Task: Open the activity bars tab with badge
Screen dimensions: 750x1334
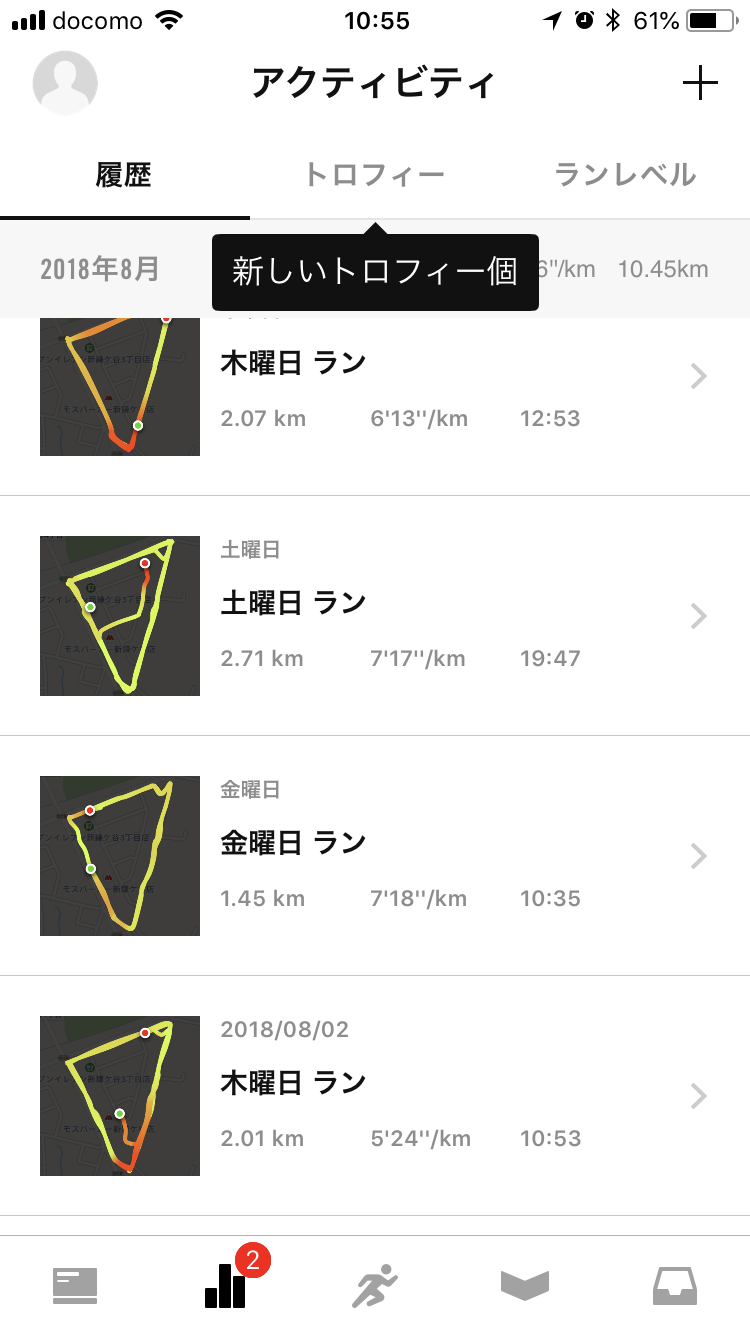Action: click(x=226, y=1284)
